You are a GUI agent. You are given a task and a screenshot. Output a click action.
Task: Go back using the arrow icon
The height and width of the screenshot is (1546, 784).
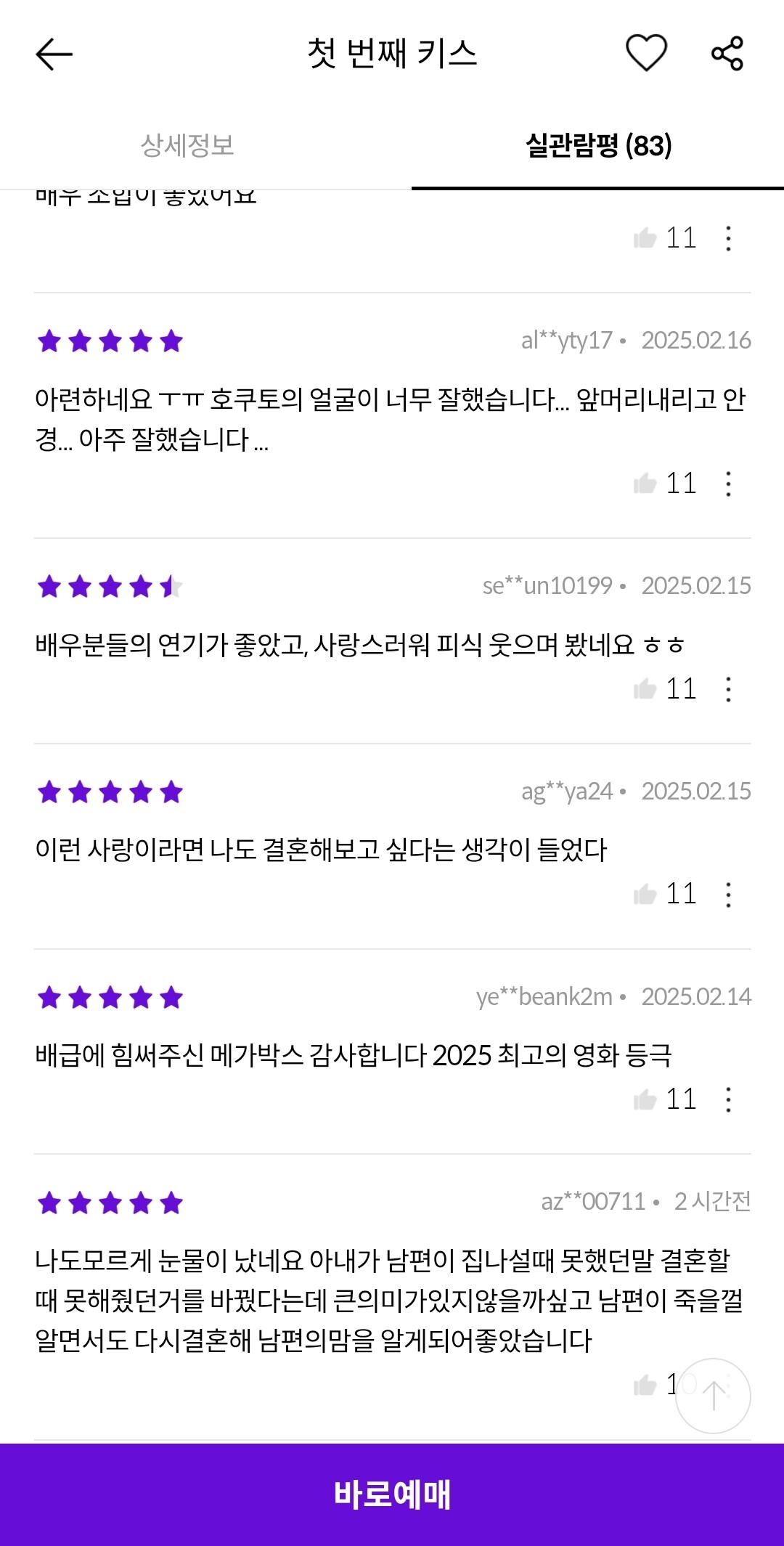coord(54,54)
